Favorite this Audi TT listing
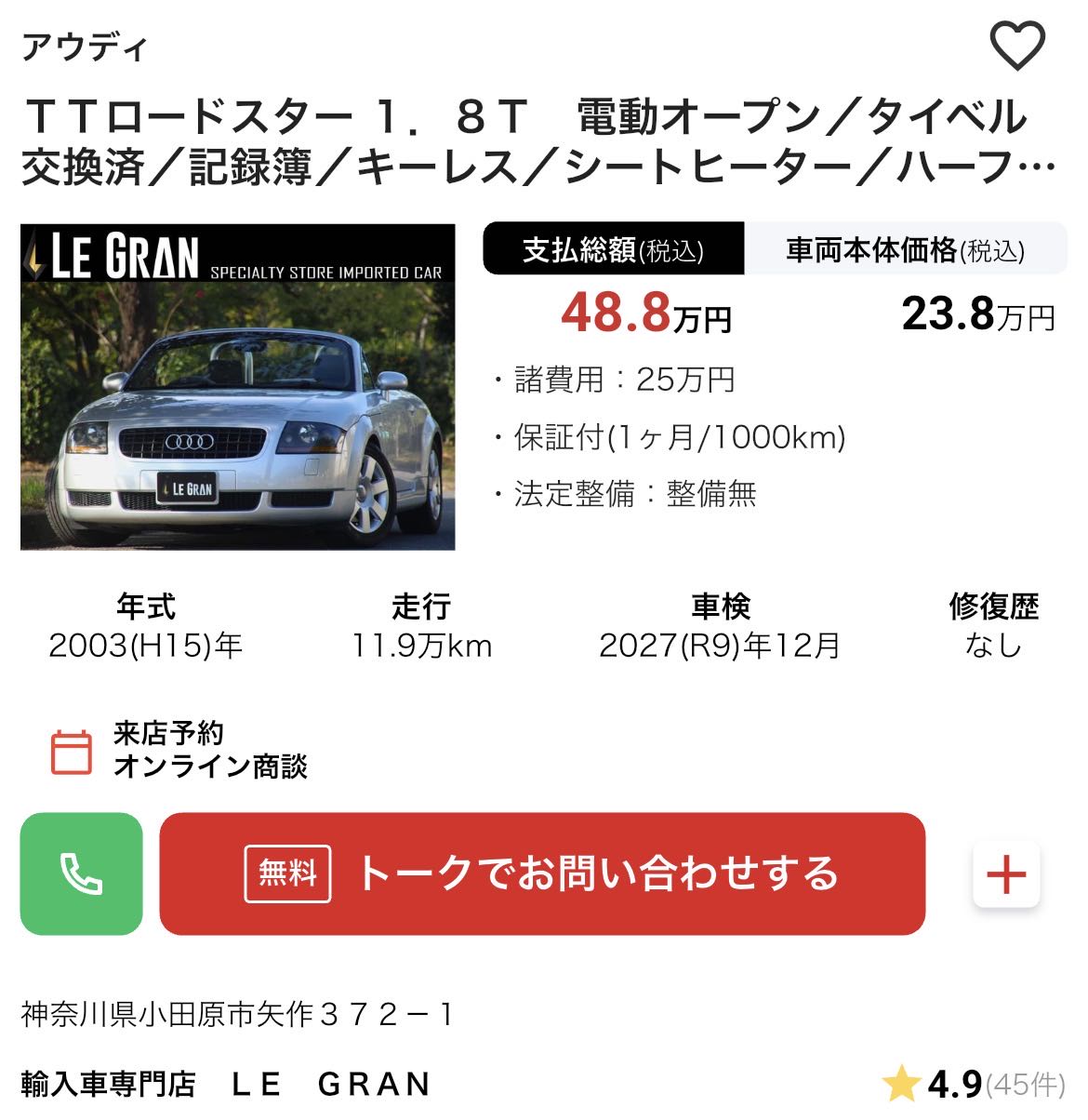This screenshot has height=1120, width=1088. click(x=1016, y=45)
